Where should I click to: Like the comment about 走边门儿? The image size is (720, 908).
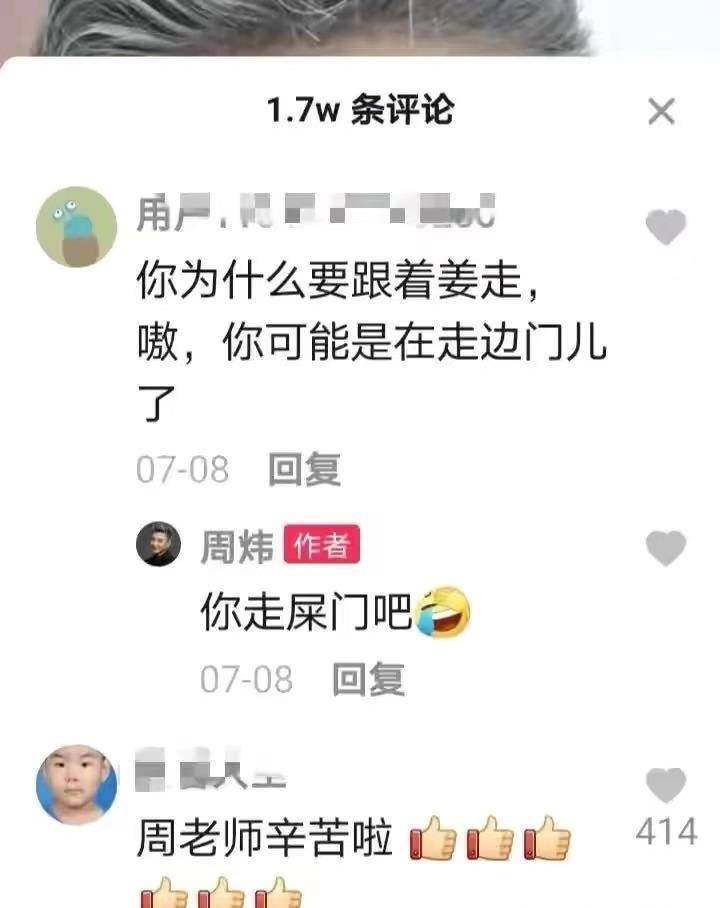click(x=665, y=228)
